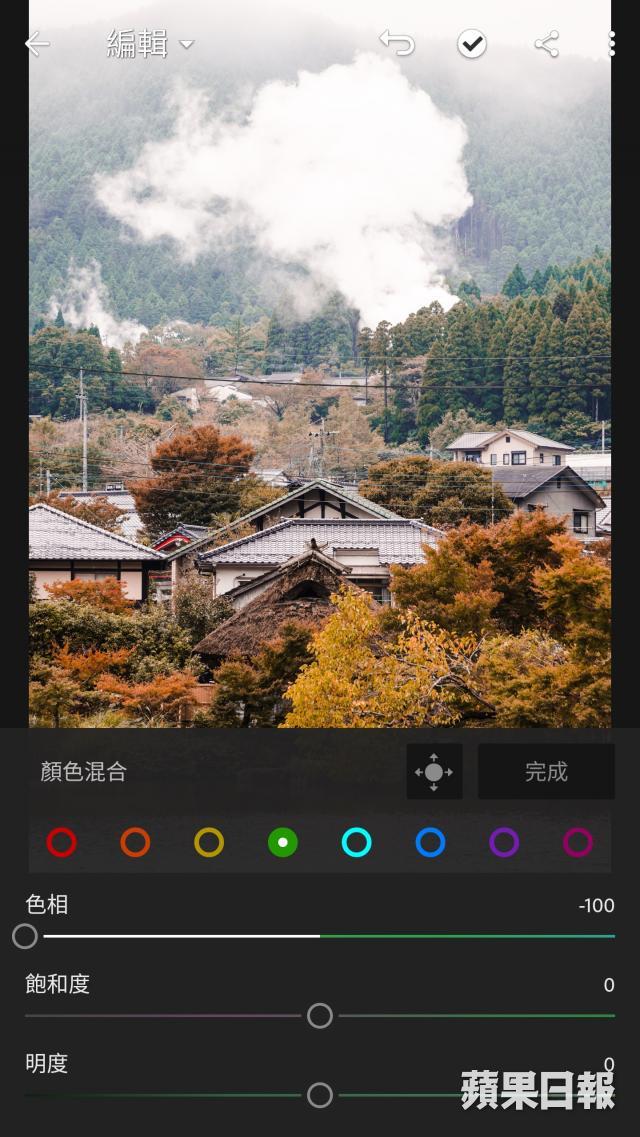The width and height of the screenshot is (640, 1137).
Task: Select the magenta color channel
Action: (x=578, y=842)
